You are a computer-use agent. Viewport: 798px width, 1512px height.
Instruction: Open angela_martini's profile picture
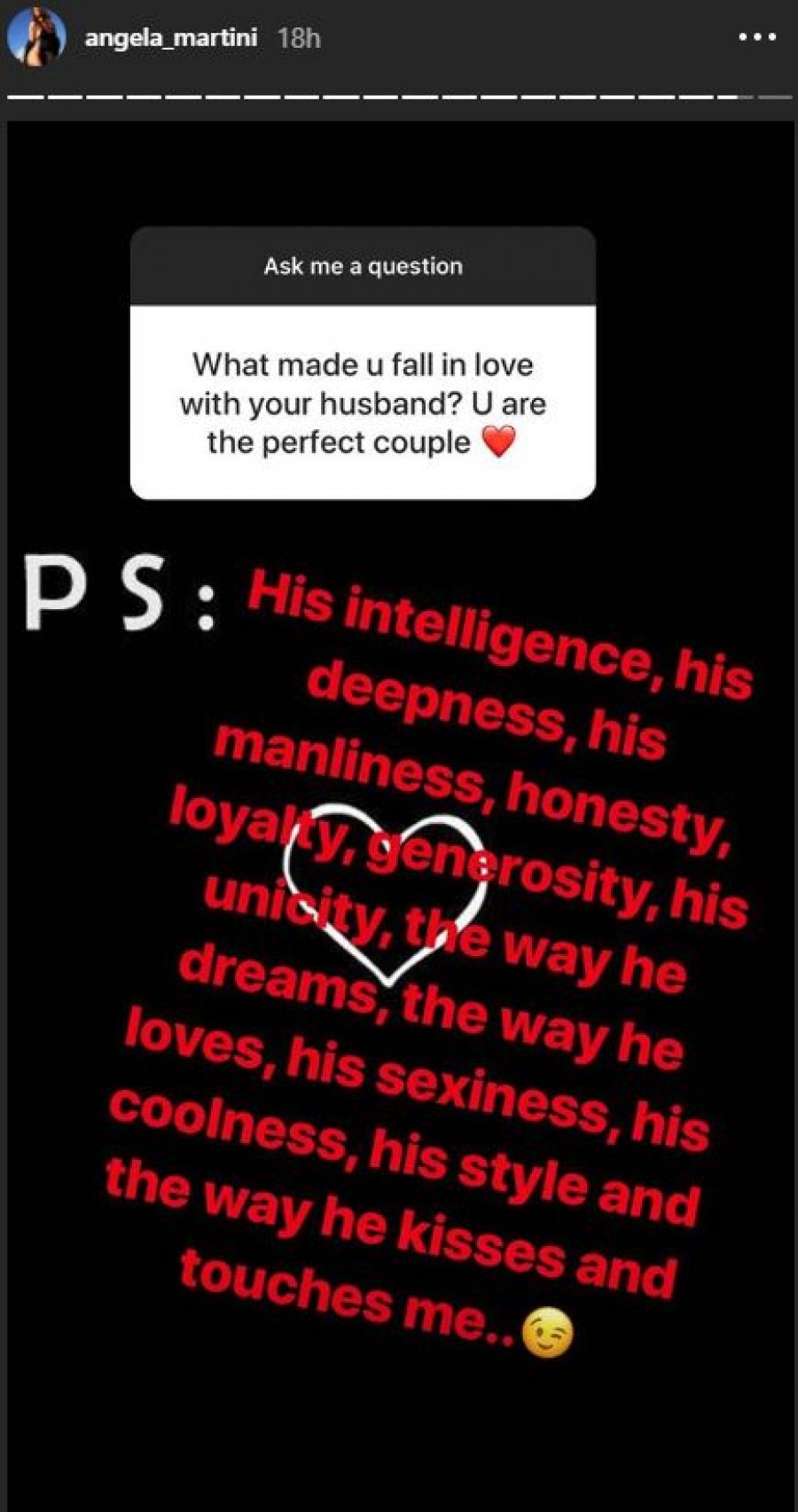(x=37, y=37)
